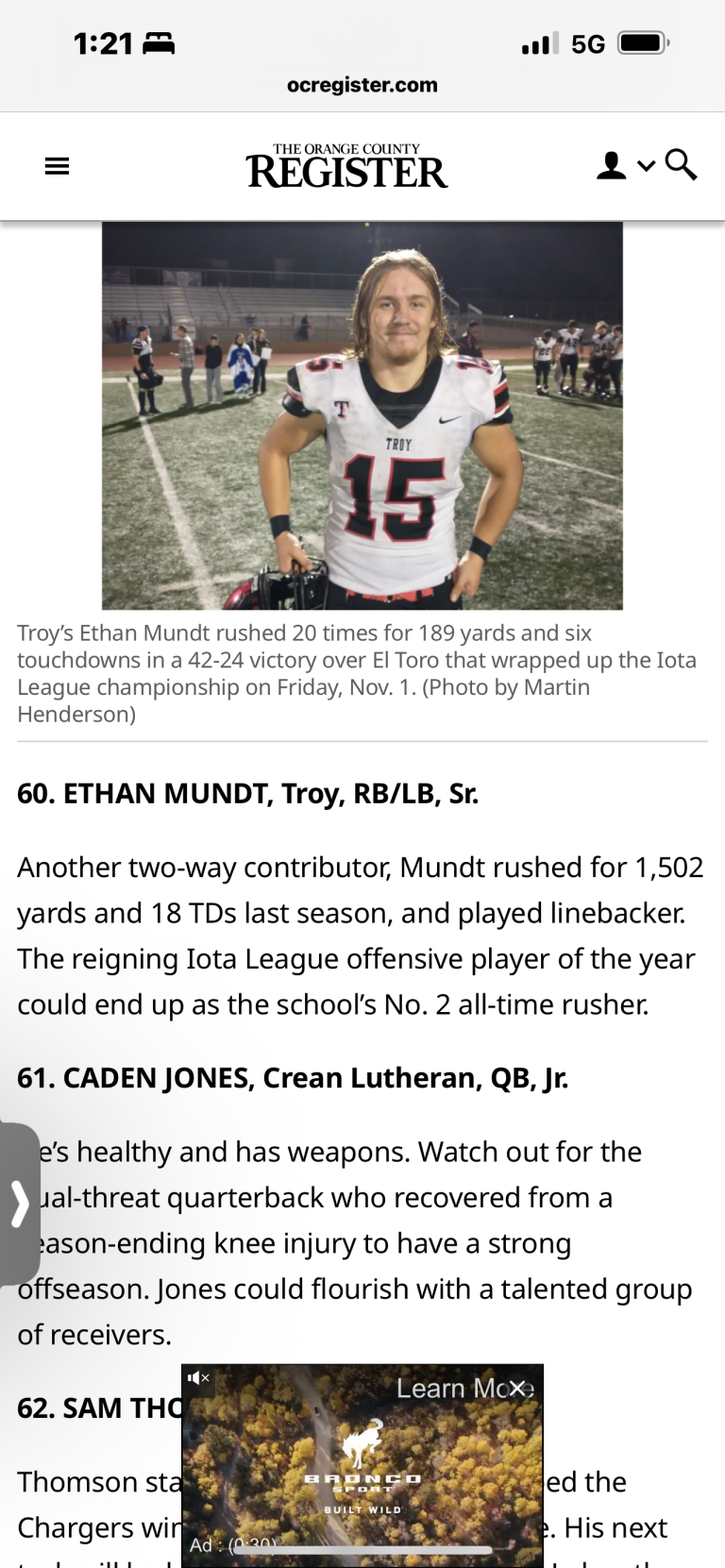Unmute the Bronco Sport video ad

[198, 1379]
